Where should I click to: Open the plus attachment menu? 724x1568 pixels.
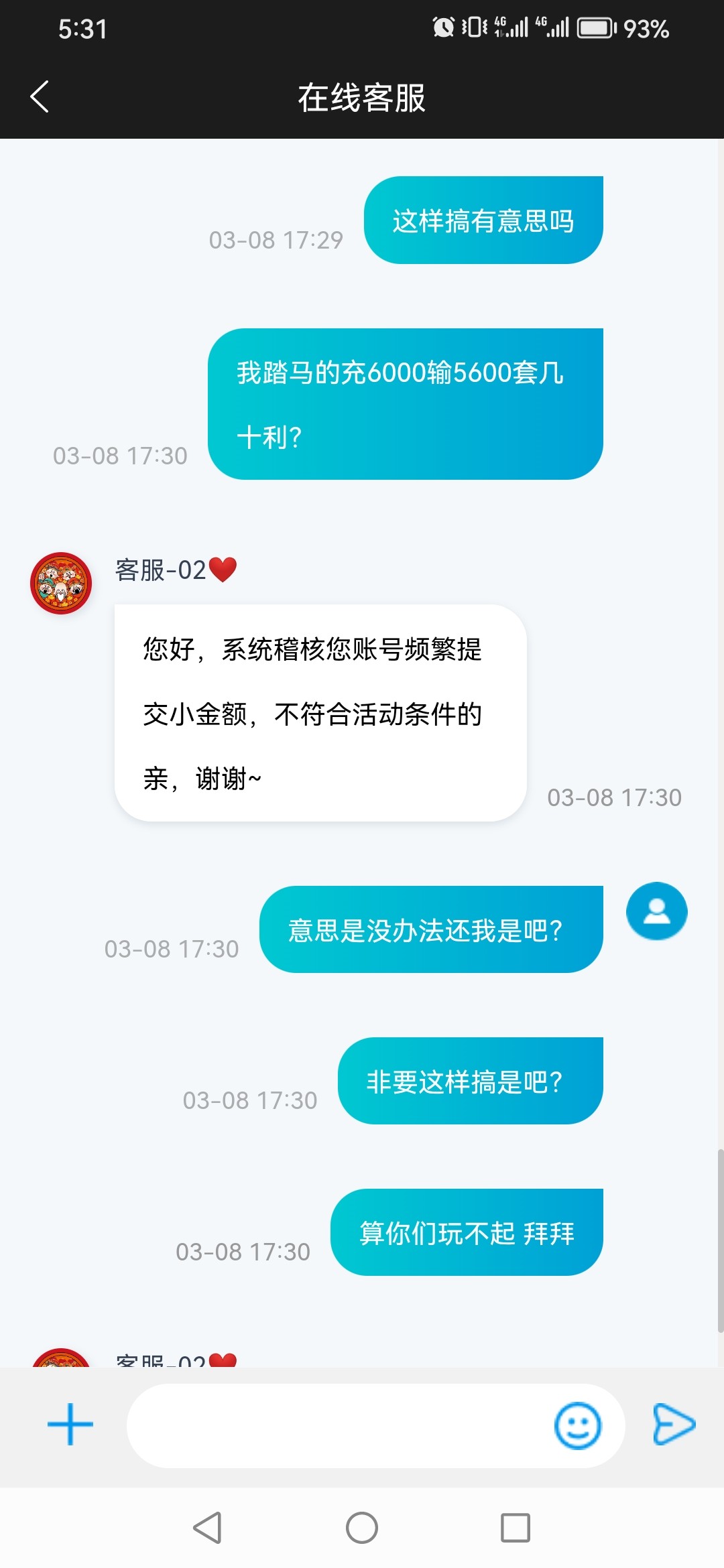70,1425
